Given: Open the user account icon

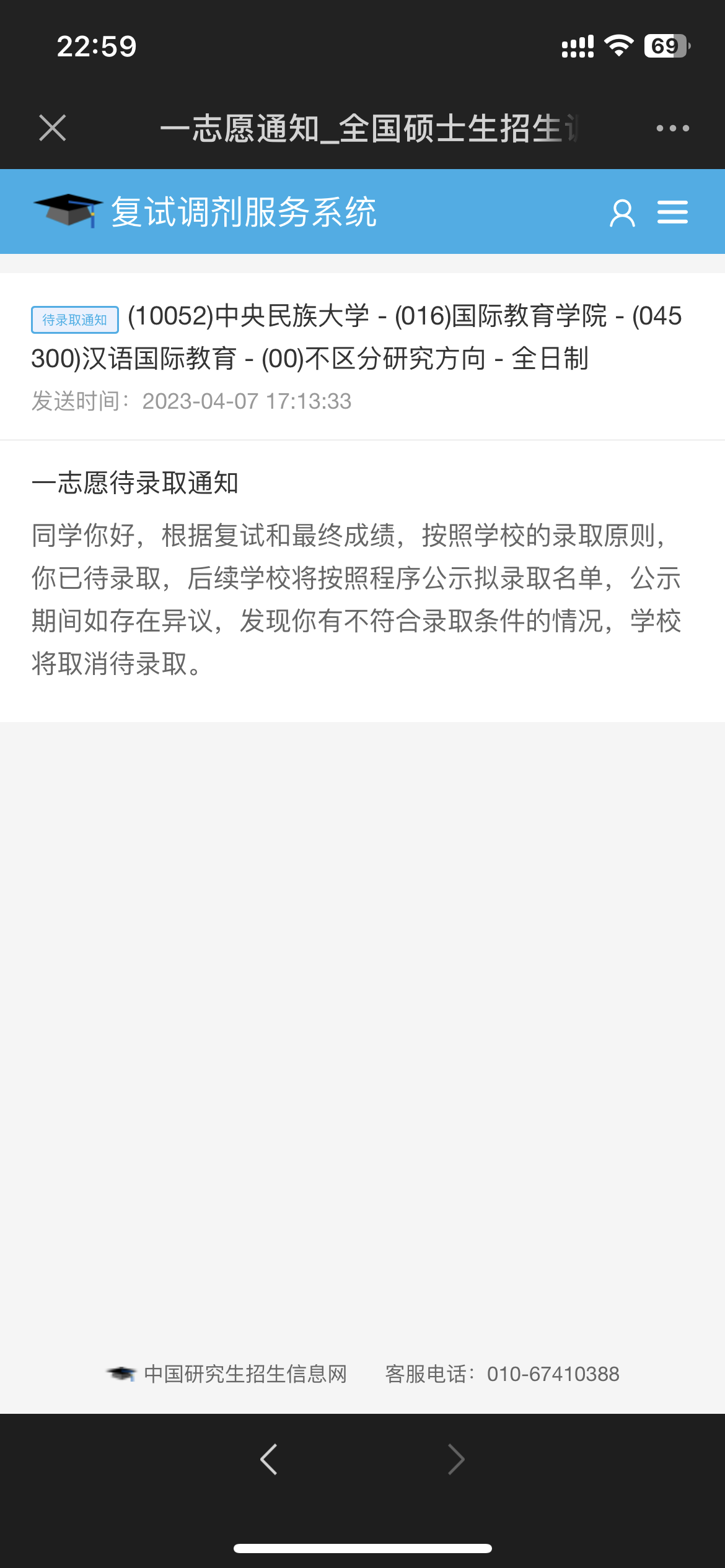Looking at the screenshot, I should (622, 213).
